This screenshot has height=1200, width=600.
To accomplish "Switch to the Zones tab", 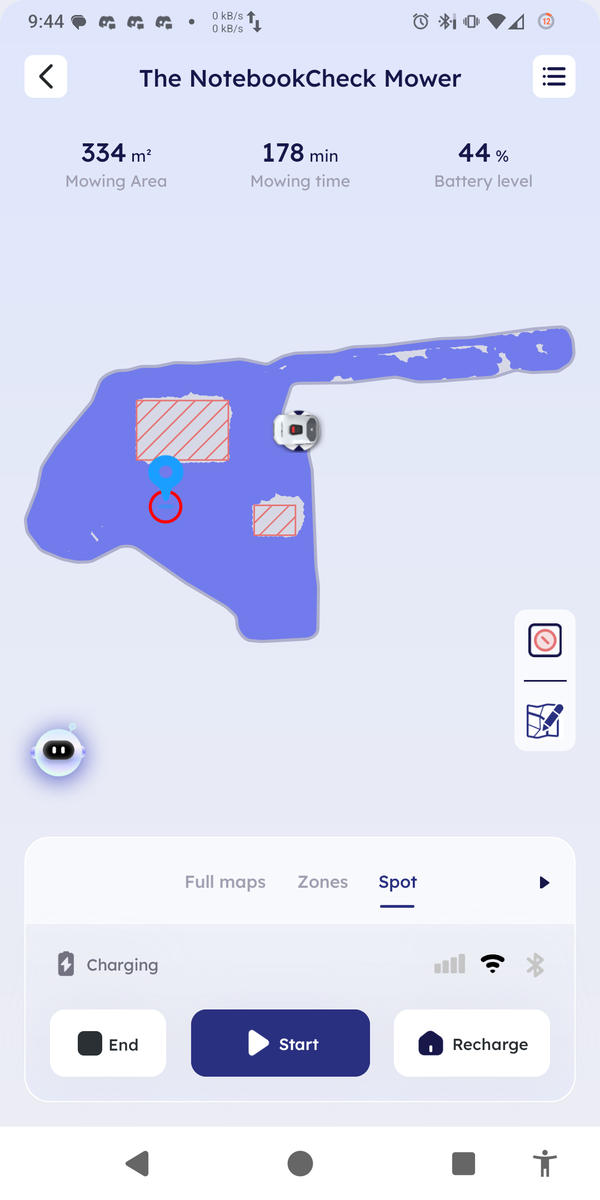I will tap(323, 882).
